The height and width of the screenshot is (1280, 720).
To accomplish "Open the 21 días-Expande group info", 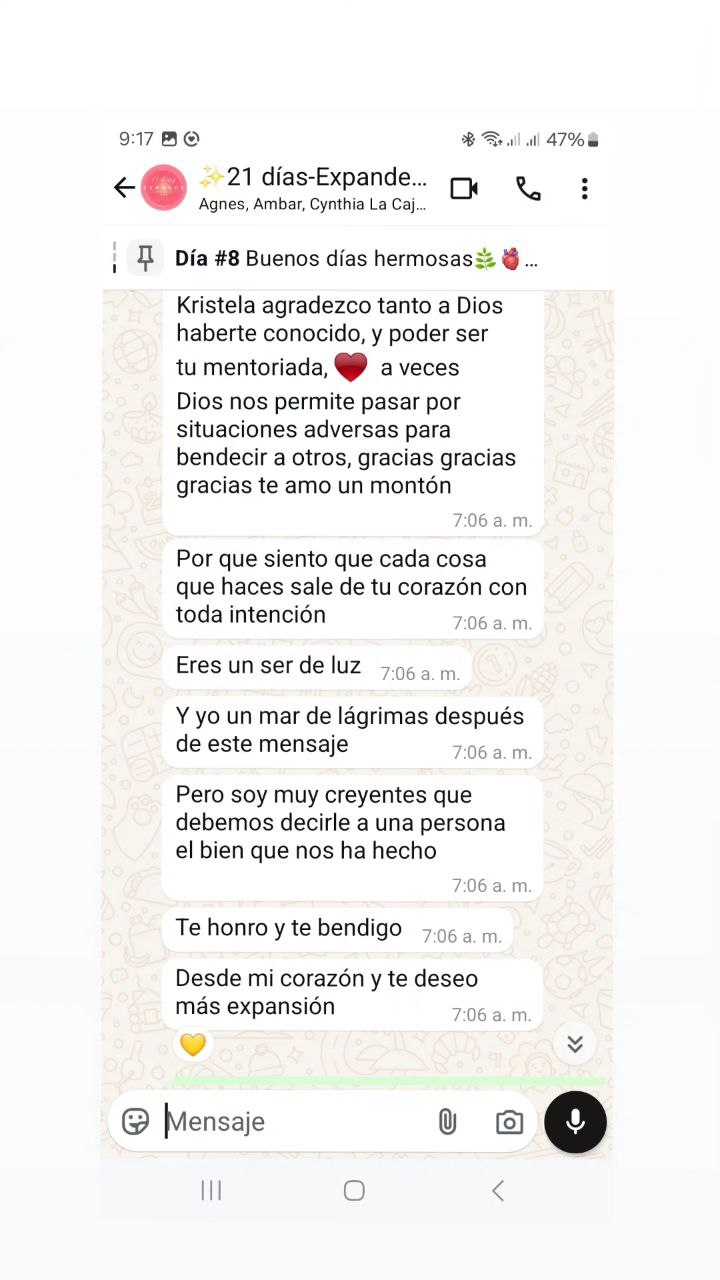I will click(312, 188).
